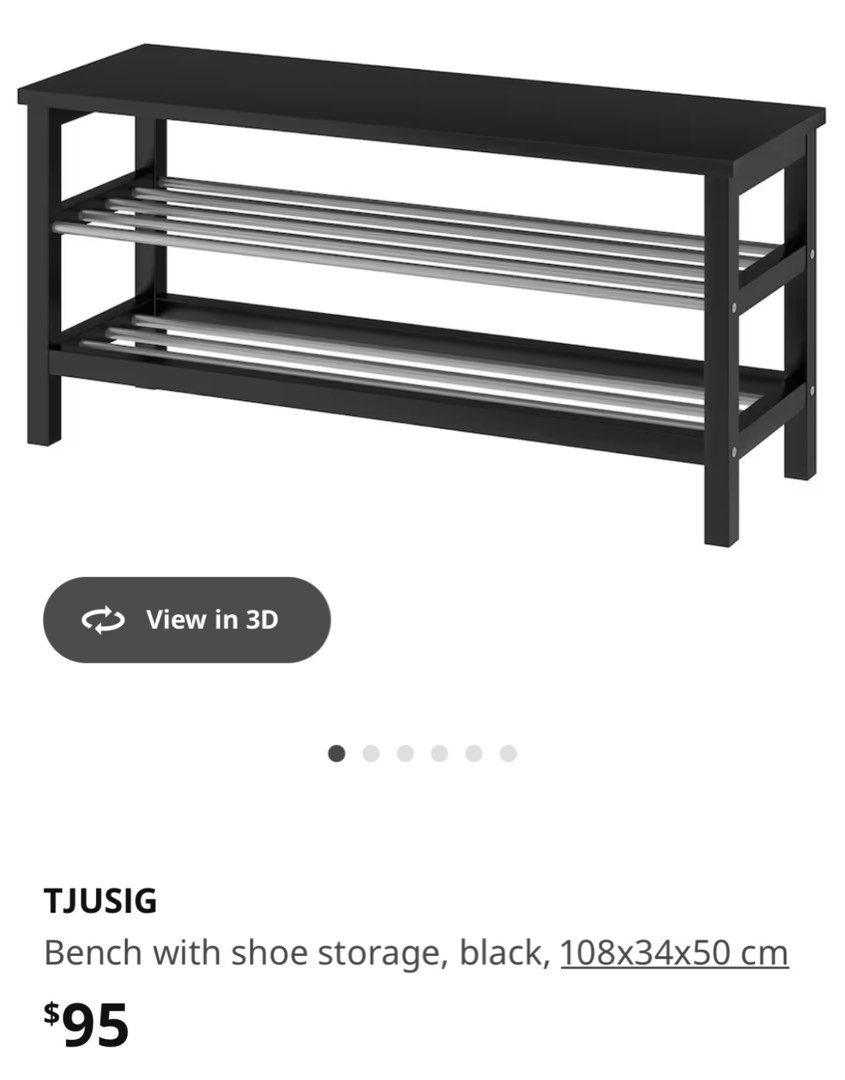The image size is (845, 1080).
Task: Open the 108x34x50 cm dimensions link
Action: click(x=676, y=952)
